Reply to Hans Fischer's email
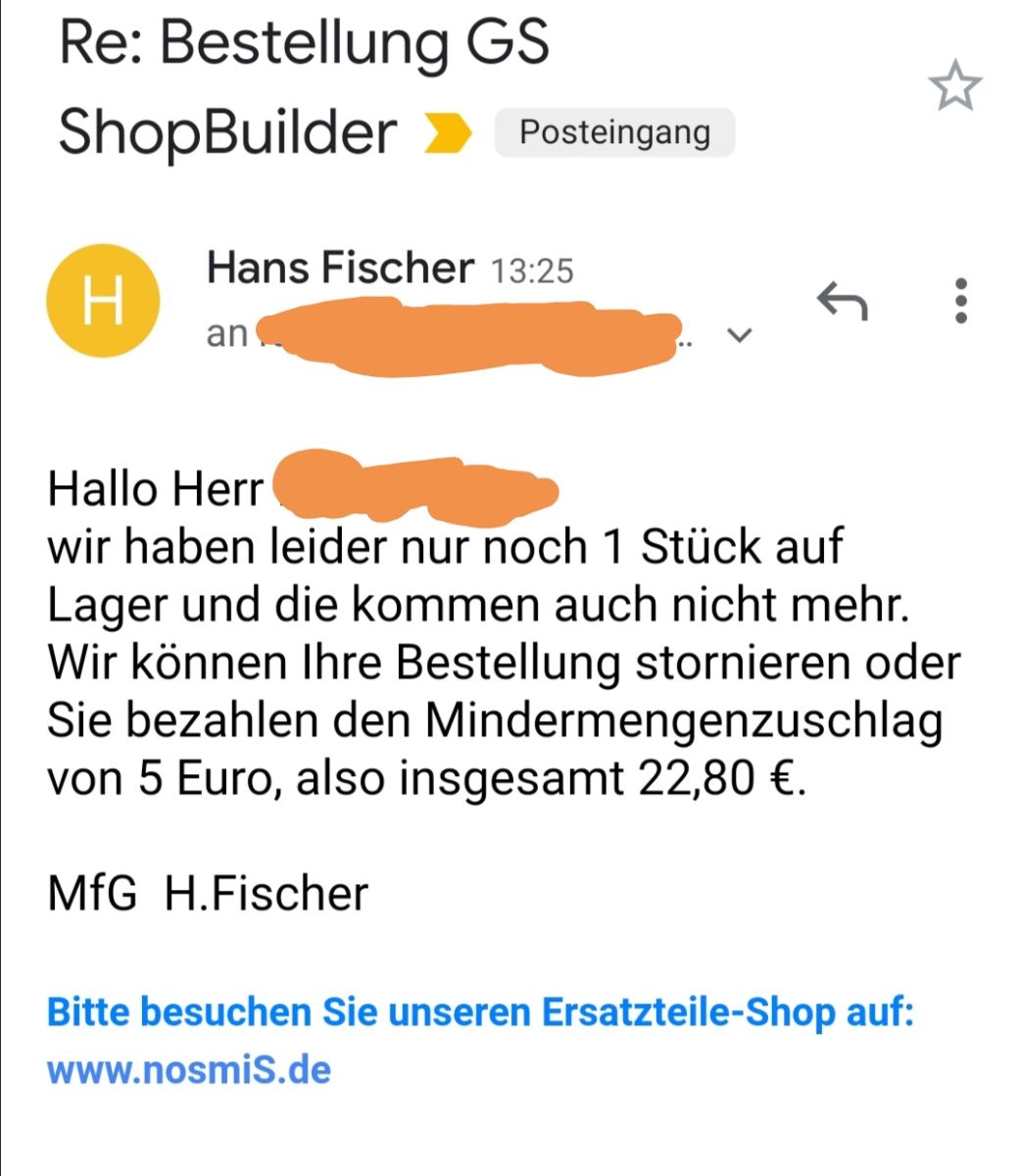 tap(842, 301)
